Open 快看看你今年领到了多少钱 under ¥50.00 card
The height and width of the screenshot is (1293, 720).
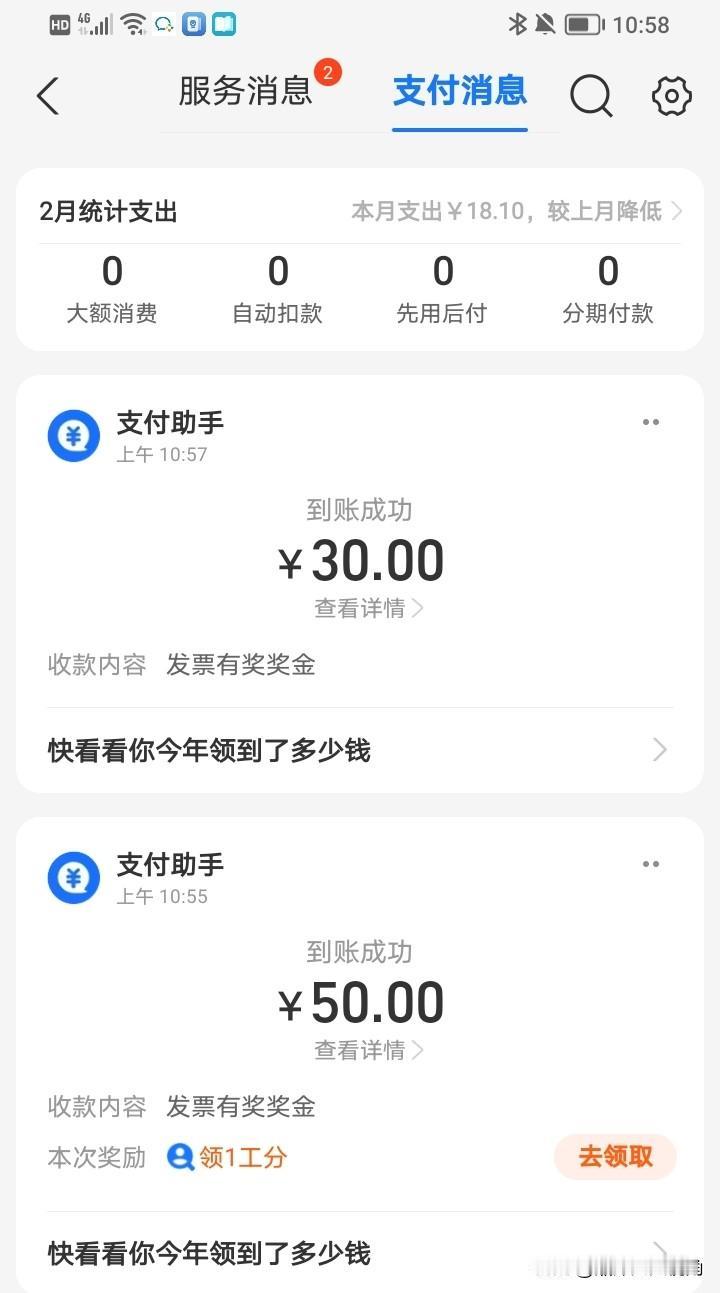coord(360,1252)
